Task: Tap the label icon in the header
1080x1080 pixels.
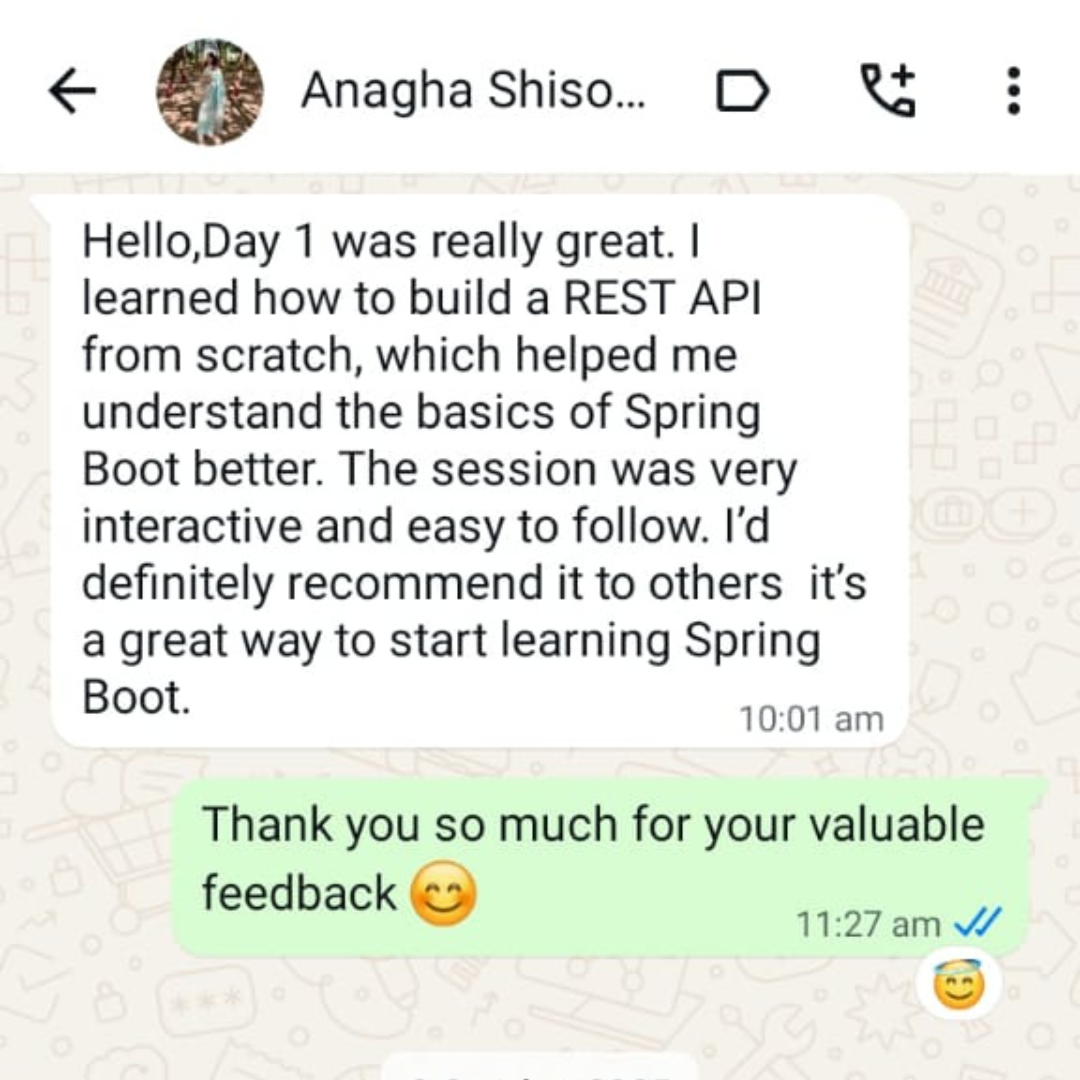Action: (x=743, y=92)
